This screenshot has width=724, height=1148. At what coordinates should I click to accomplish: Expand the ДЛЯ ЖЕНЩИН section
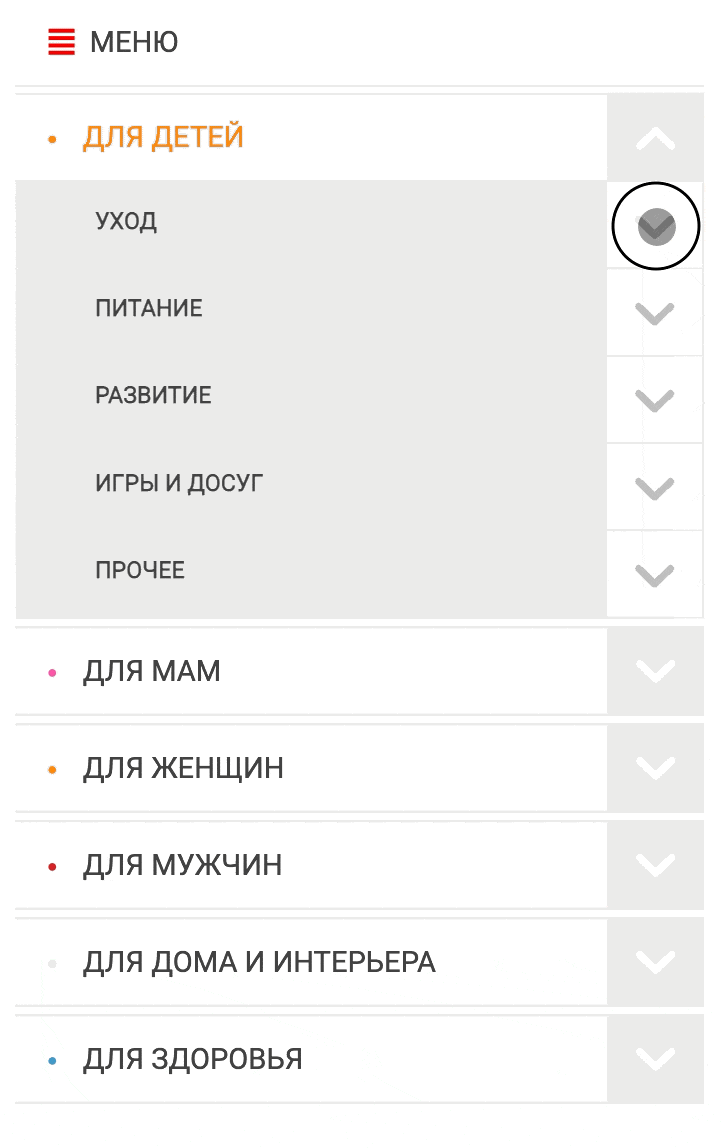click(655, 768)
